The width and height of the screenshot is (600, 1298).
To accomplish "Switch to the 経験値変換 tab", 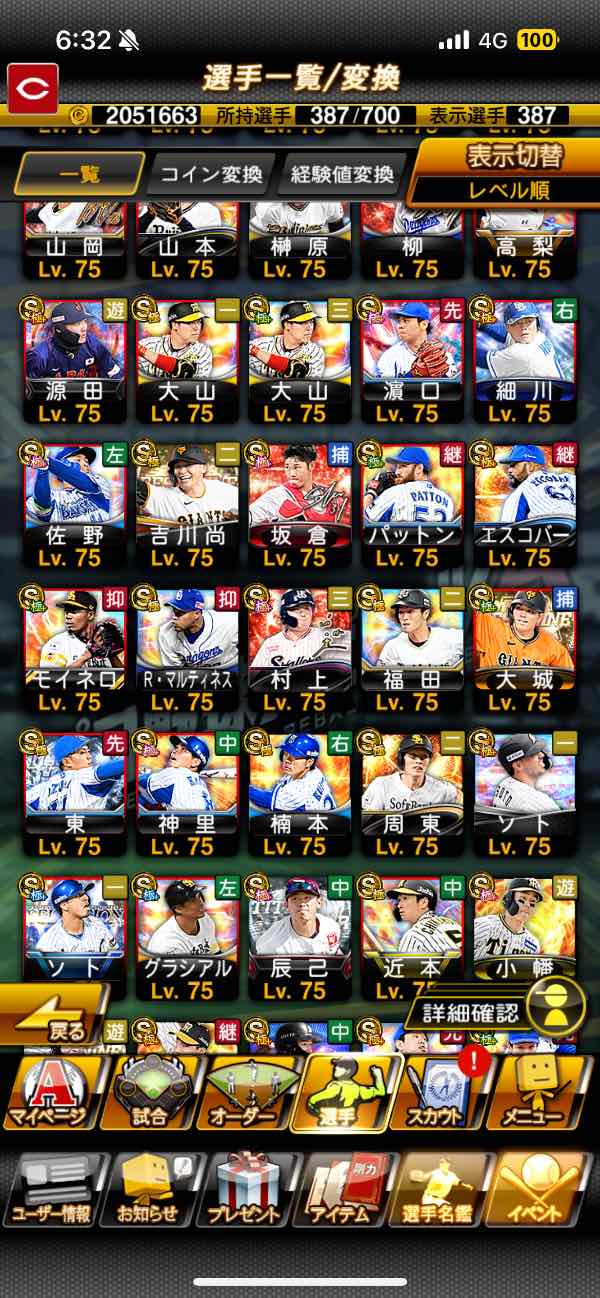I will coord(342,175).
